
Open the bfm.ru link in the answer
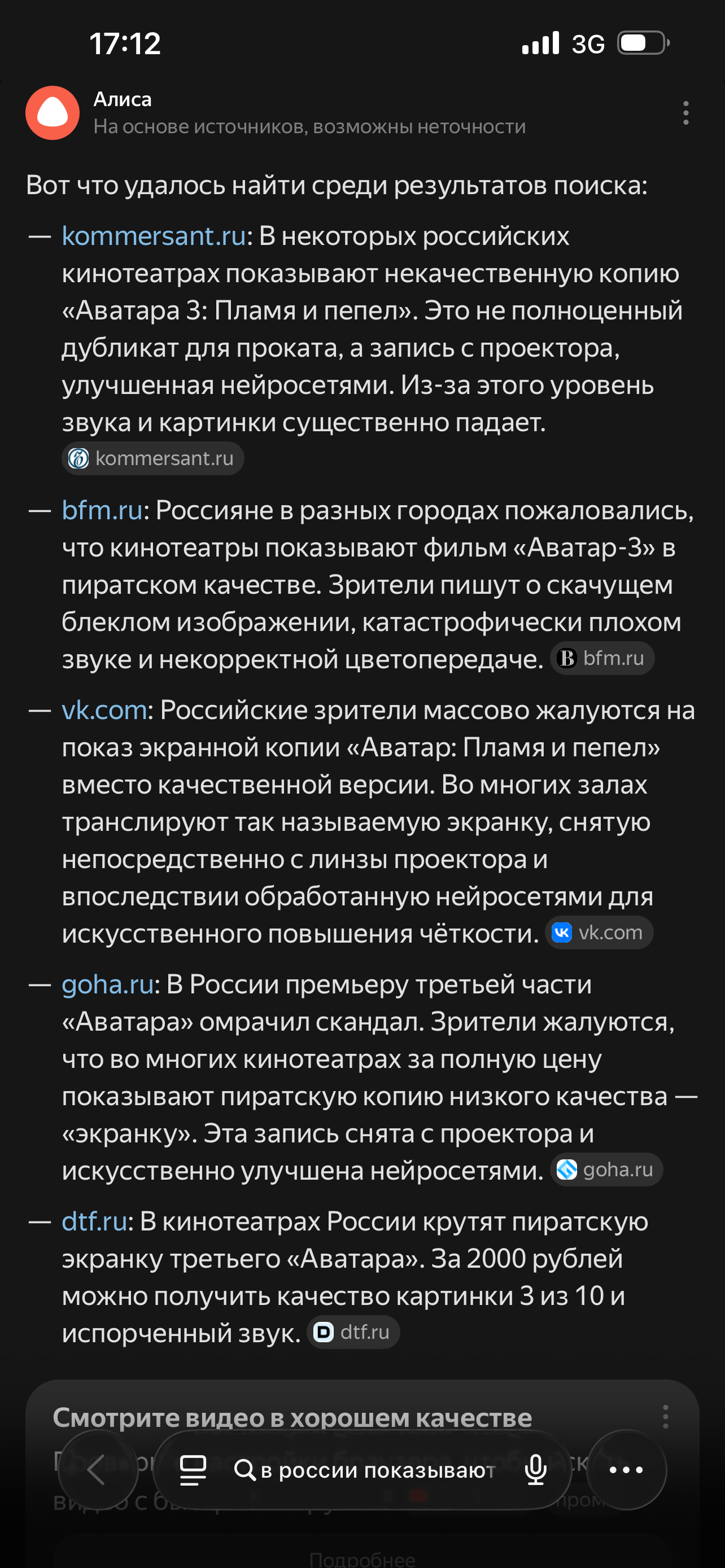coord(102,510)
